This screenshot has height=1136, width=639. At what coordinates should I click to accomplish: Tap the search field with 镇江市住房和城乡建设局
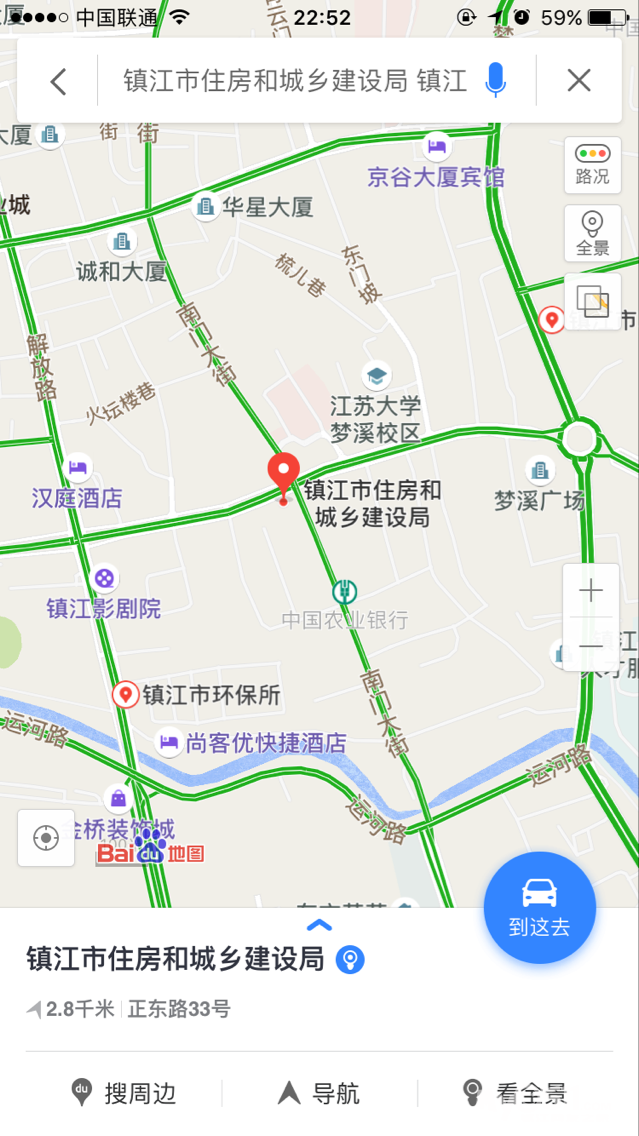(295, 81)
